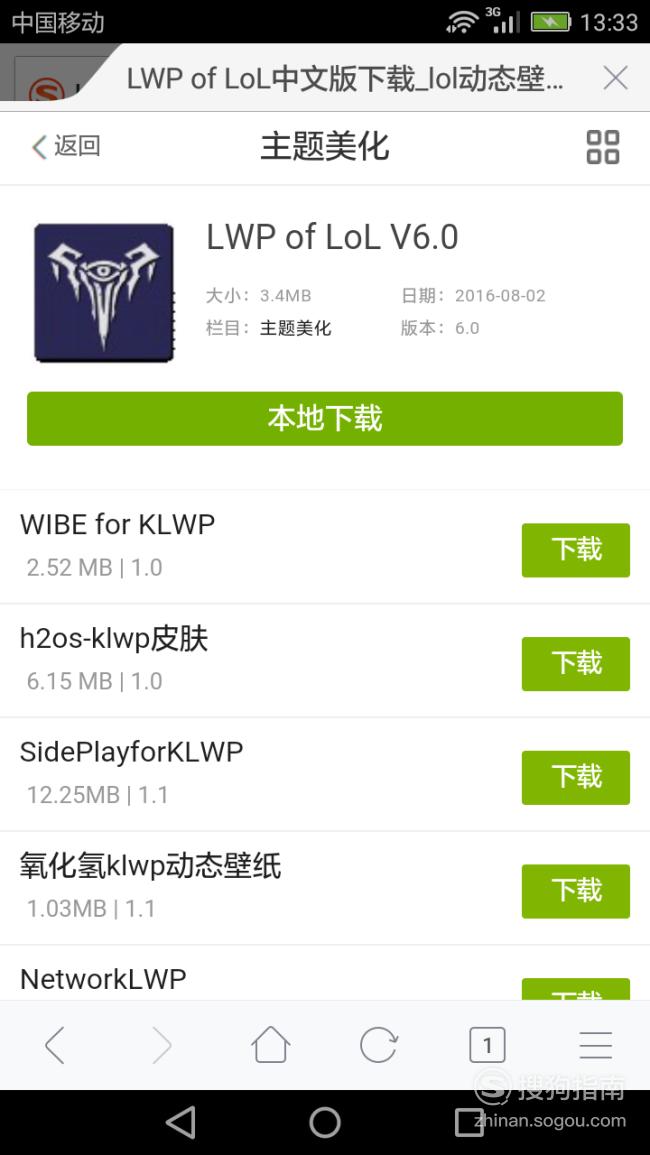
Task: Open the browser hamburger menu
Action: pyautogui.click(x=595, y=1045)
